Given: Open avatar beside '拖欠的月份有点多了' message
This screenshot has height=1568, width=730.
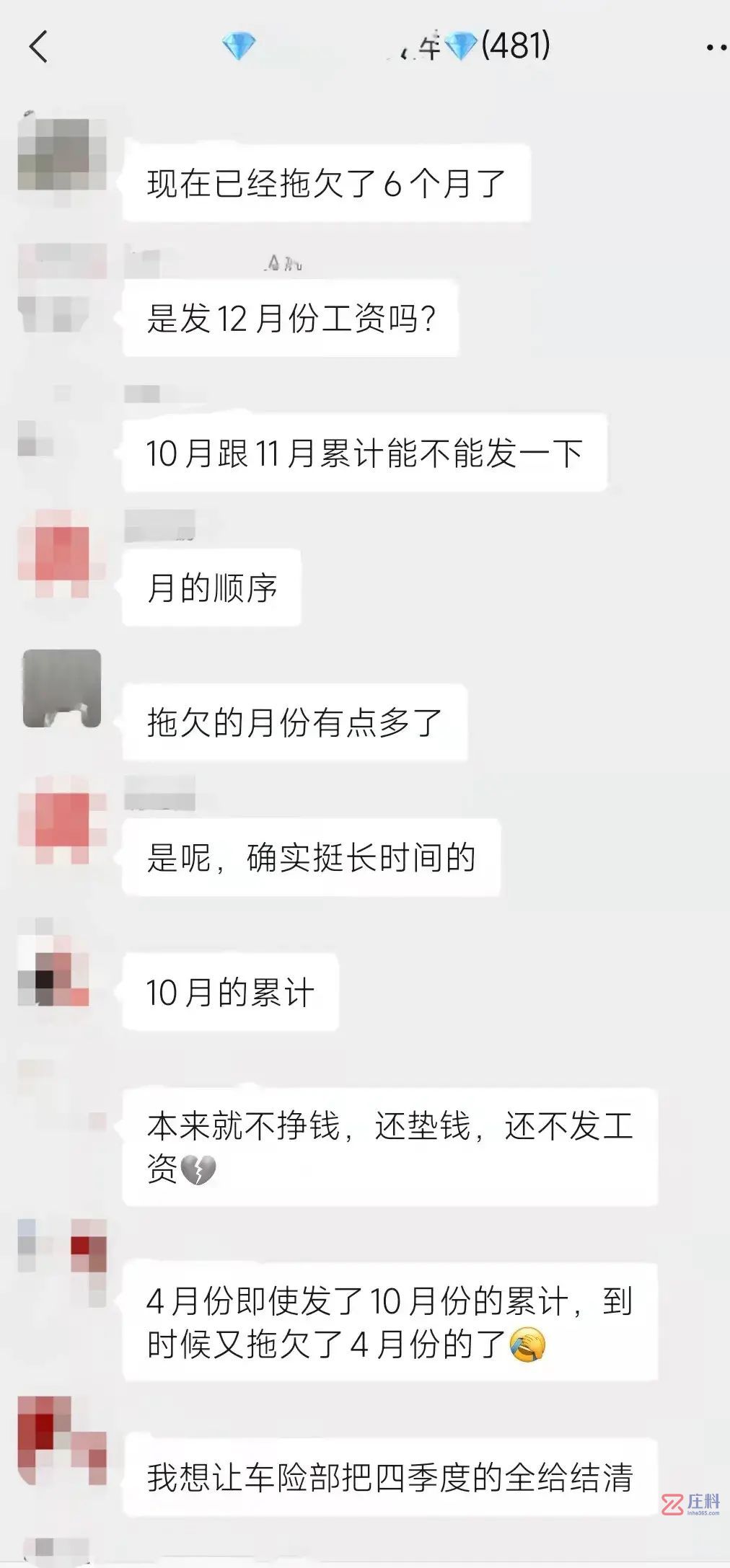Looking at the screenshot, I should (62, 688).
